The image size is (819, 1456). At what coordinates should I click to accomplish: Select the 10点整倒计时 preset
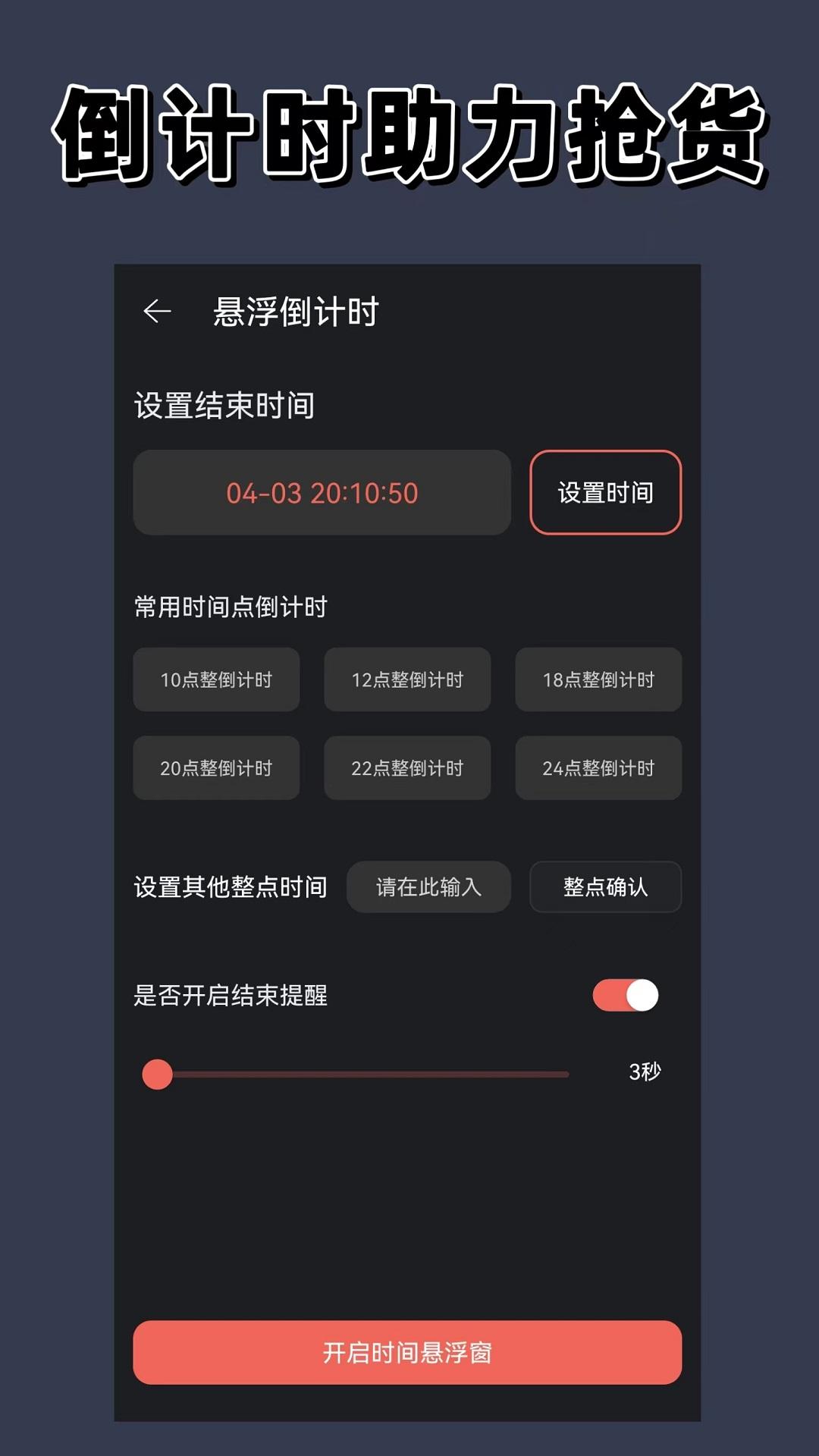click(215, 680)
